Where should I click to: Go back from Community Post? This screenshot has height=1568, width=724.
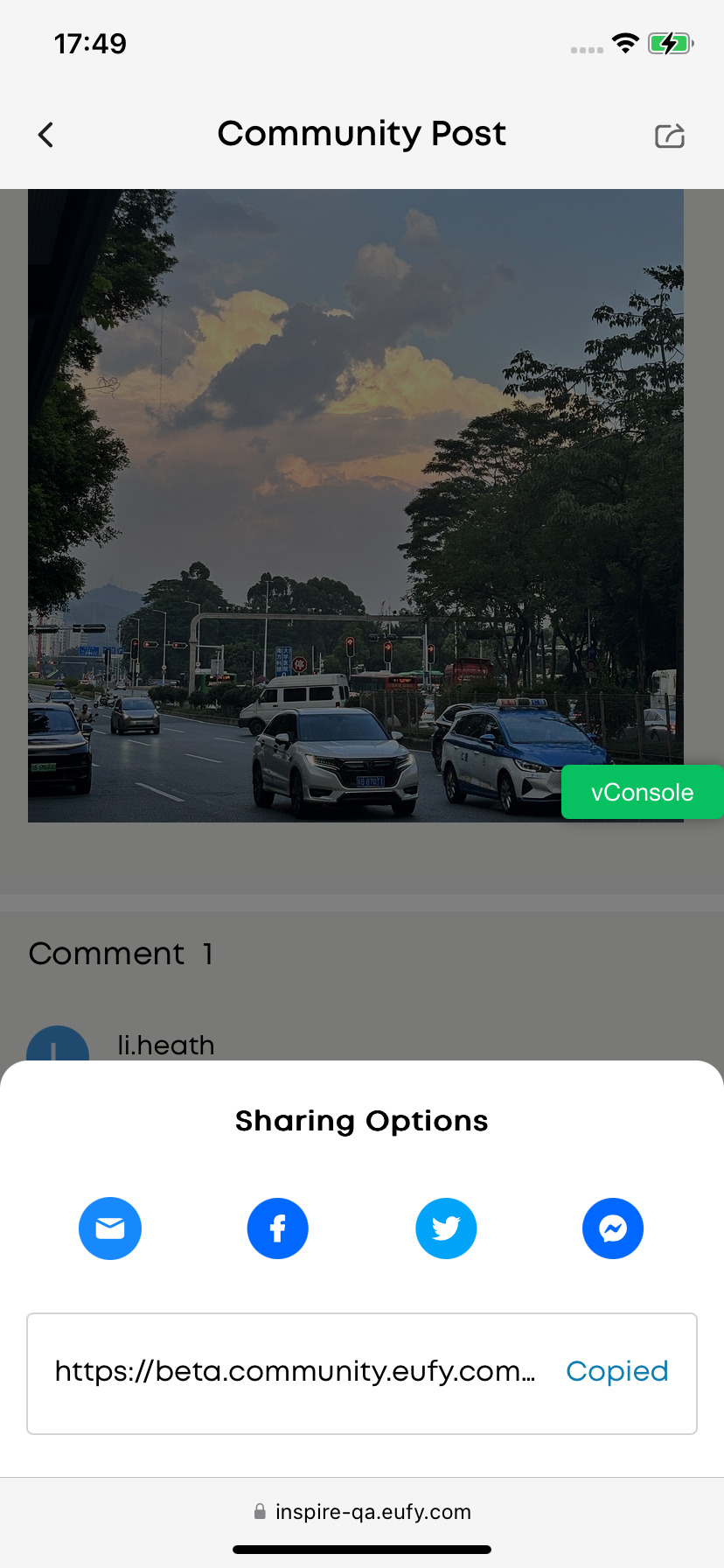pyautogui.click(x=46, y=135)
